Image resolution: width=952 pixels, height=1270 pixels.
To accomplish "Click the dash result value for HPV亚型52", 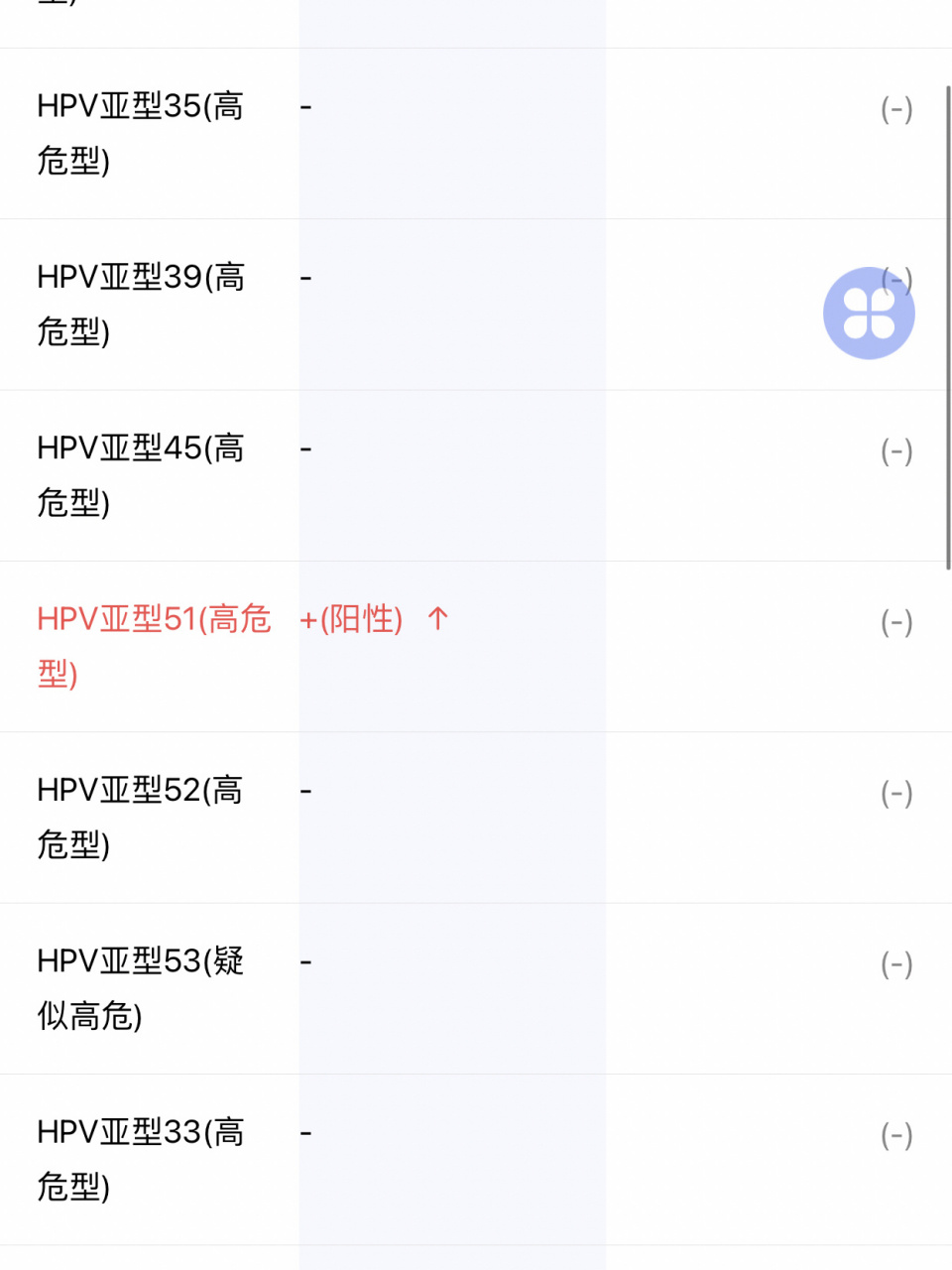I will pos(305,792).
